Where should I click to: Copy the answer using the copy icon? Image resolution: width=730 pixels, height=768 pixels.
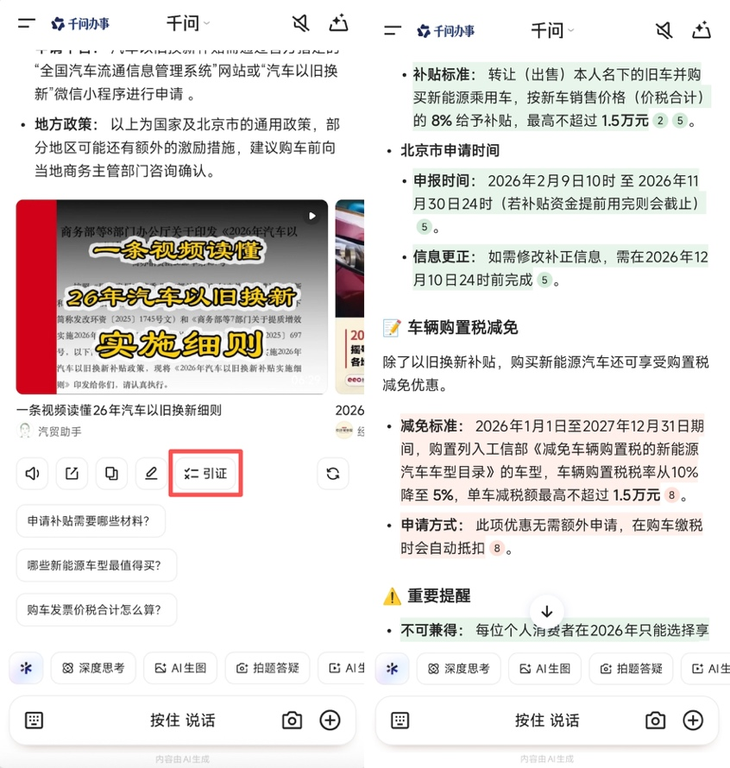coord(112,473)
